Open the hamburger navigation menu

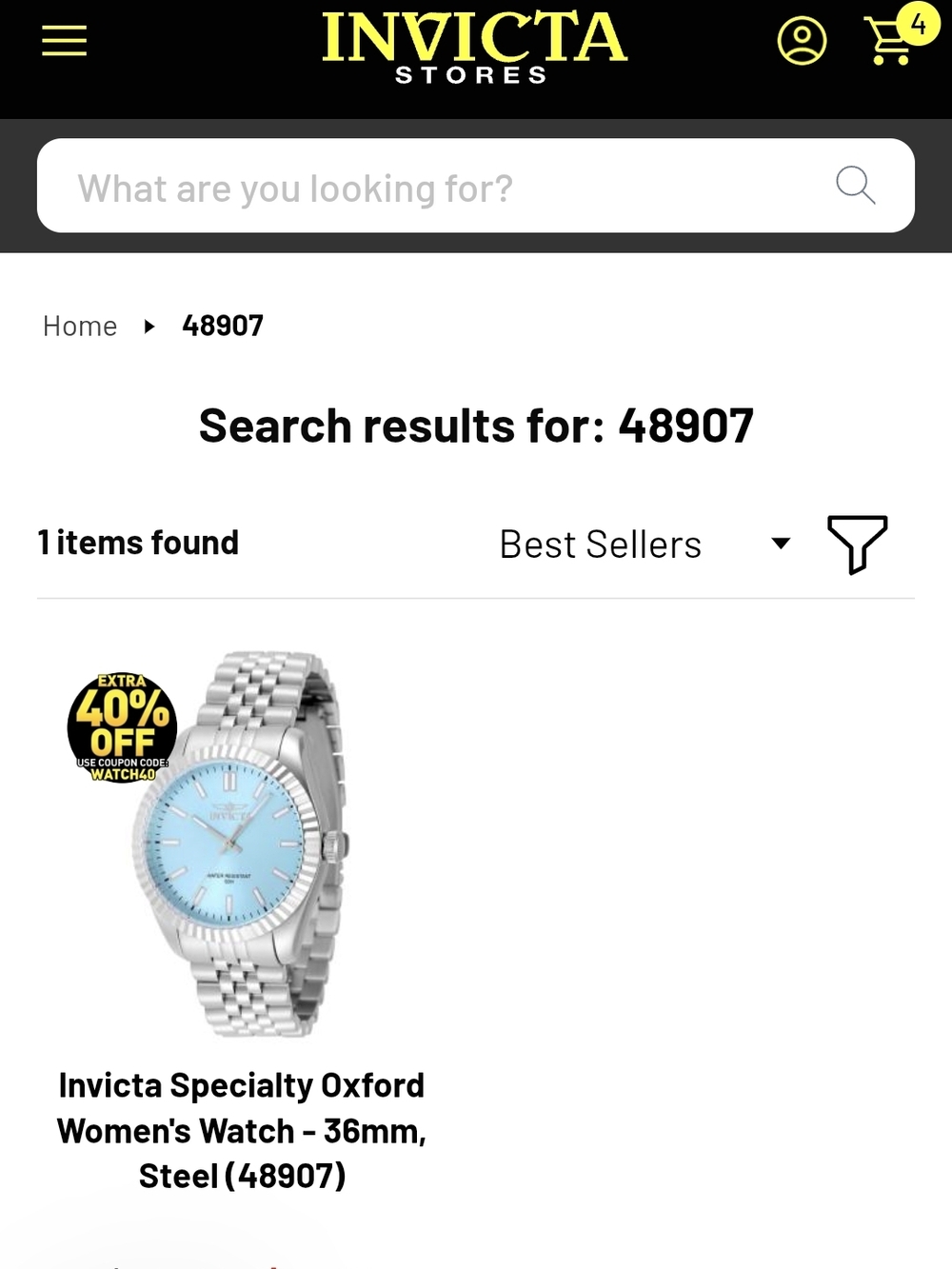coord(64,40)
